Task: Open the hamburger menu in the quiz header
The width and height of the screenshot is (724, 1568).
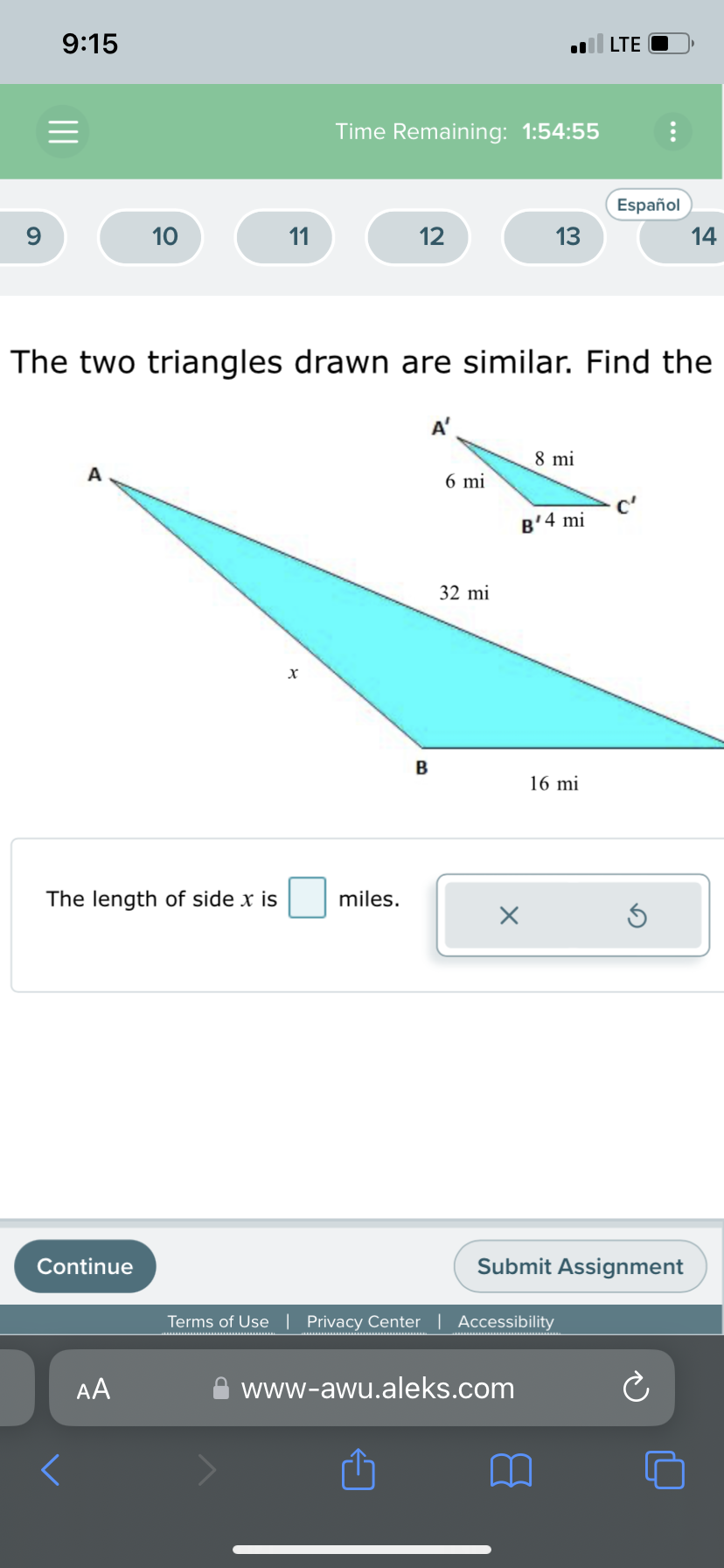Action: tap(62, 131)
